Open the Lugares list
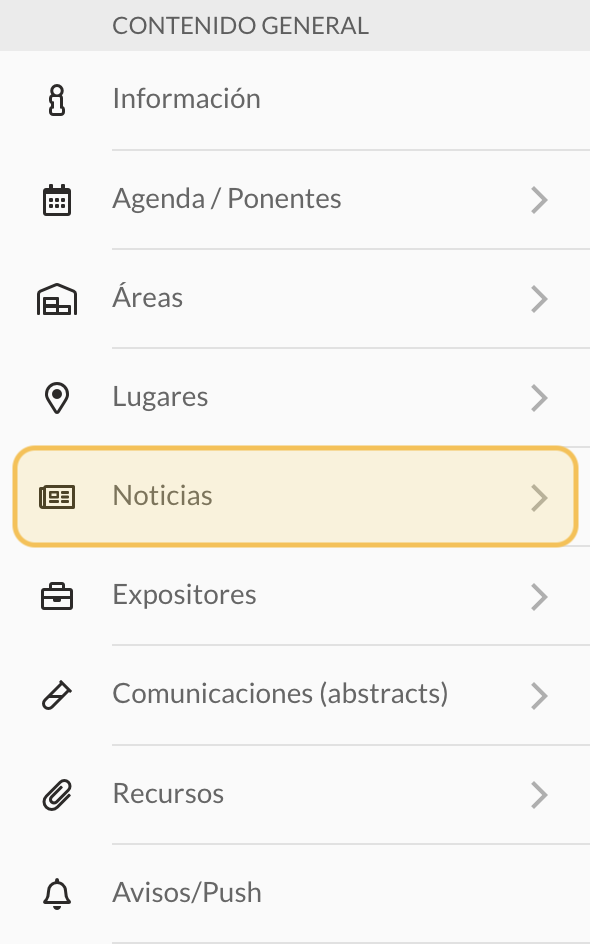The height and width of the screenshot is (944, 590). point(295,397)
